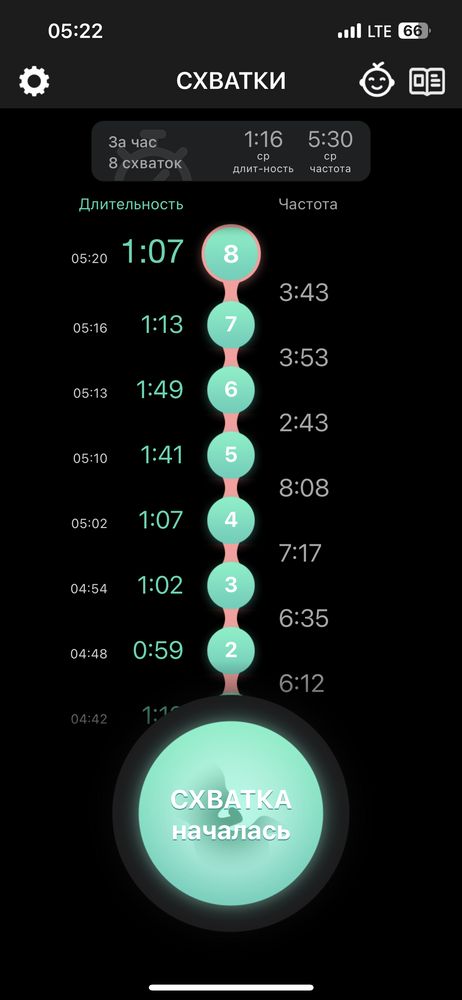Tap the big СХВАТКА началась button
The width and height of the screenshot is (462, 1000).
[x=231, y=815]
